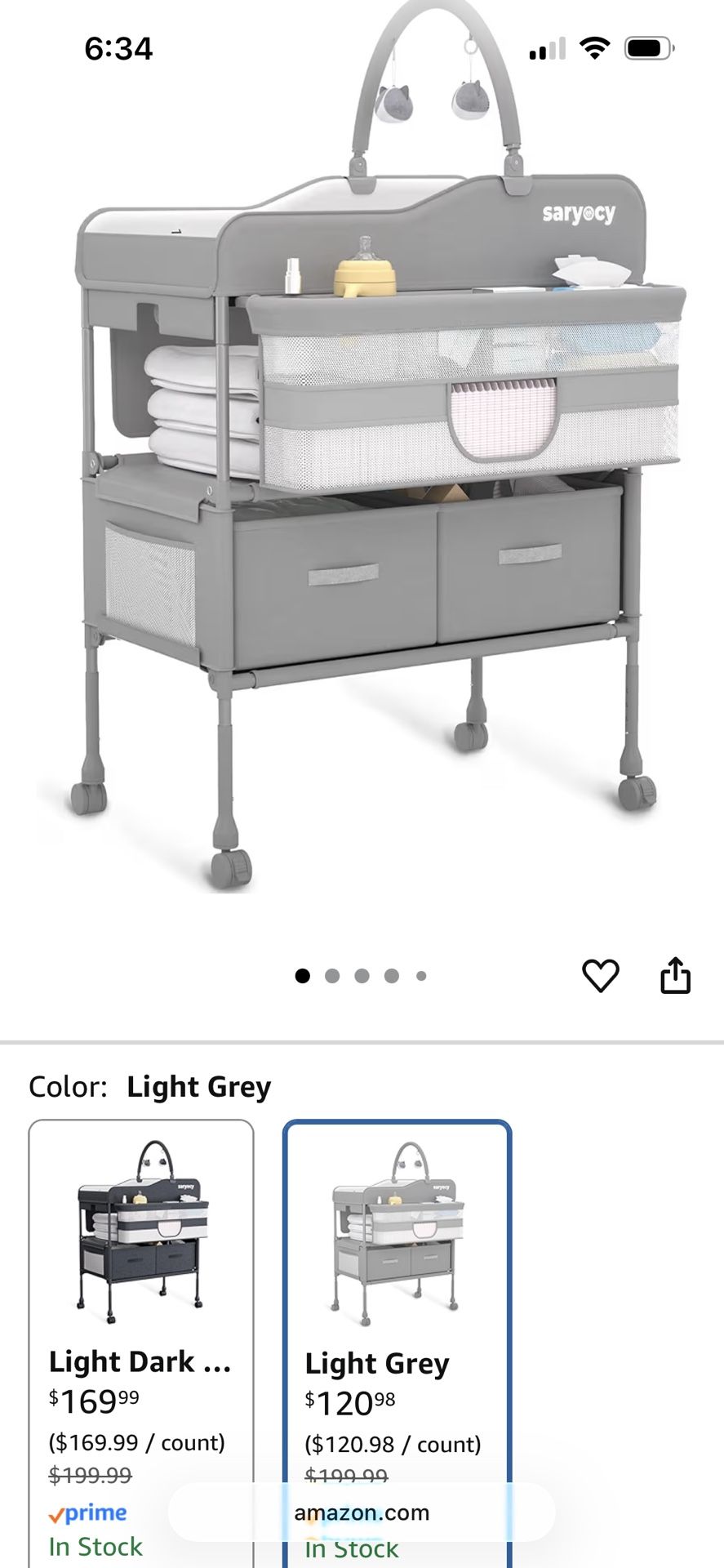Tap the last carousel dot indicator

coord(422,974)
